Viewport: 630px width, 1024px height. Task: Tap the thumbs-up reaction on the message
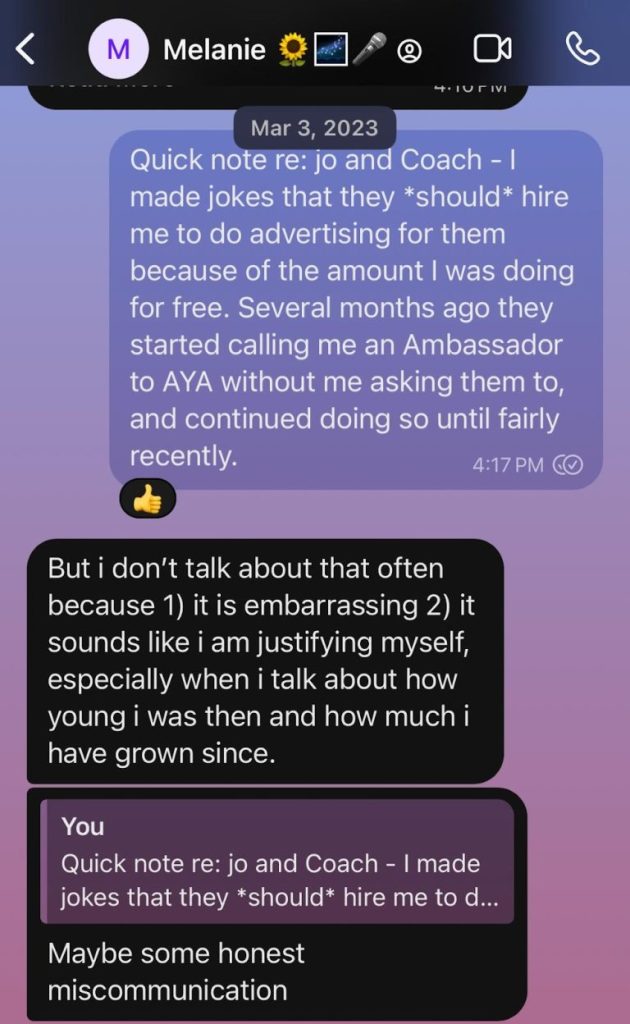(147, 499)
